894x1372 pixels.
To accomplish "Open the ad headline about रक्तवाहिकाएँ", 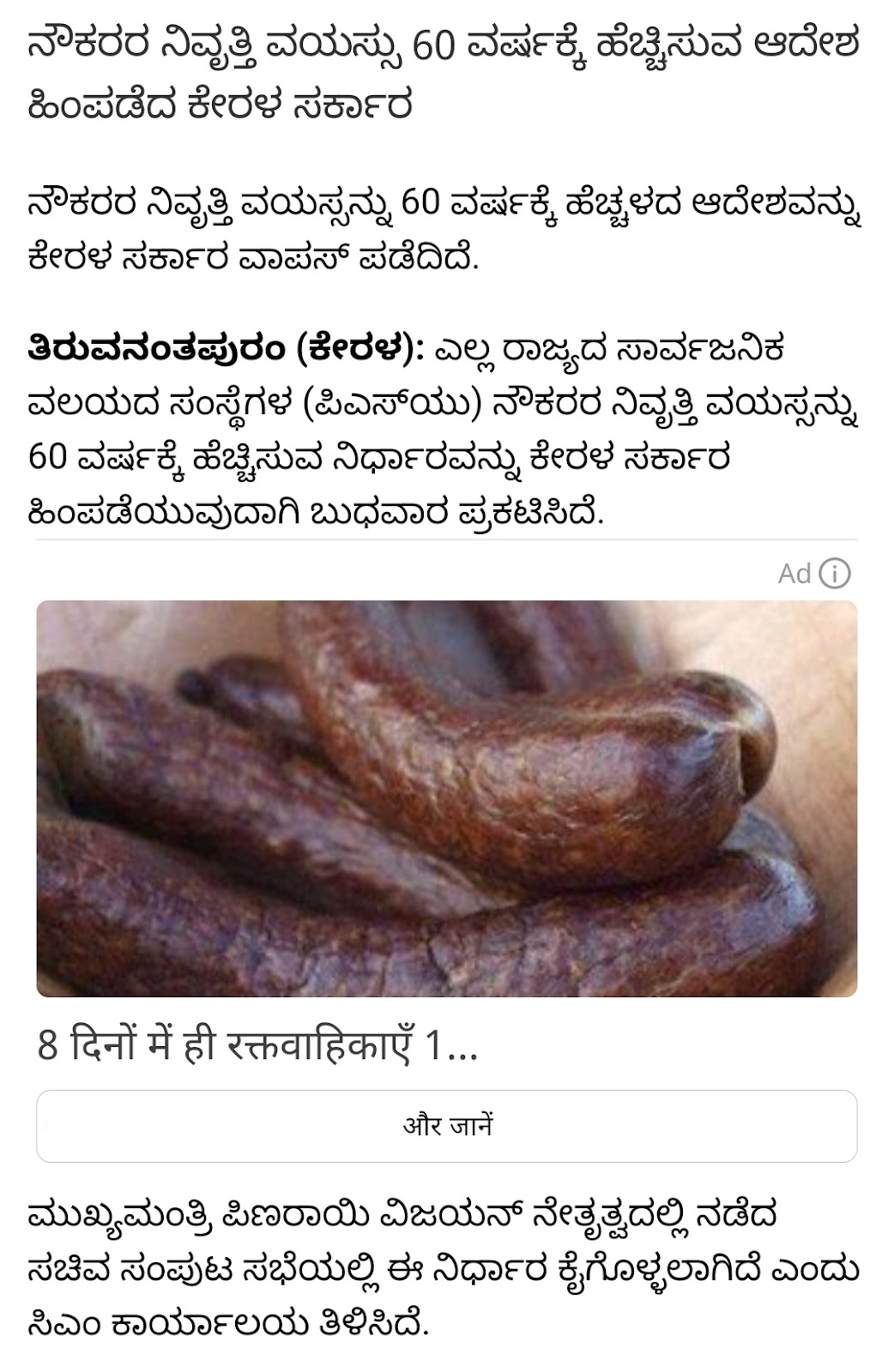I will (257, 1046).
